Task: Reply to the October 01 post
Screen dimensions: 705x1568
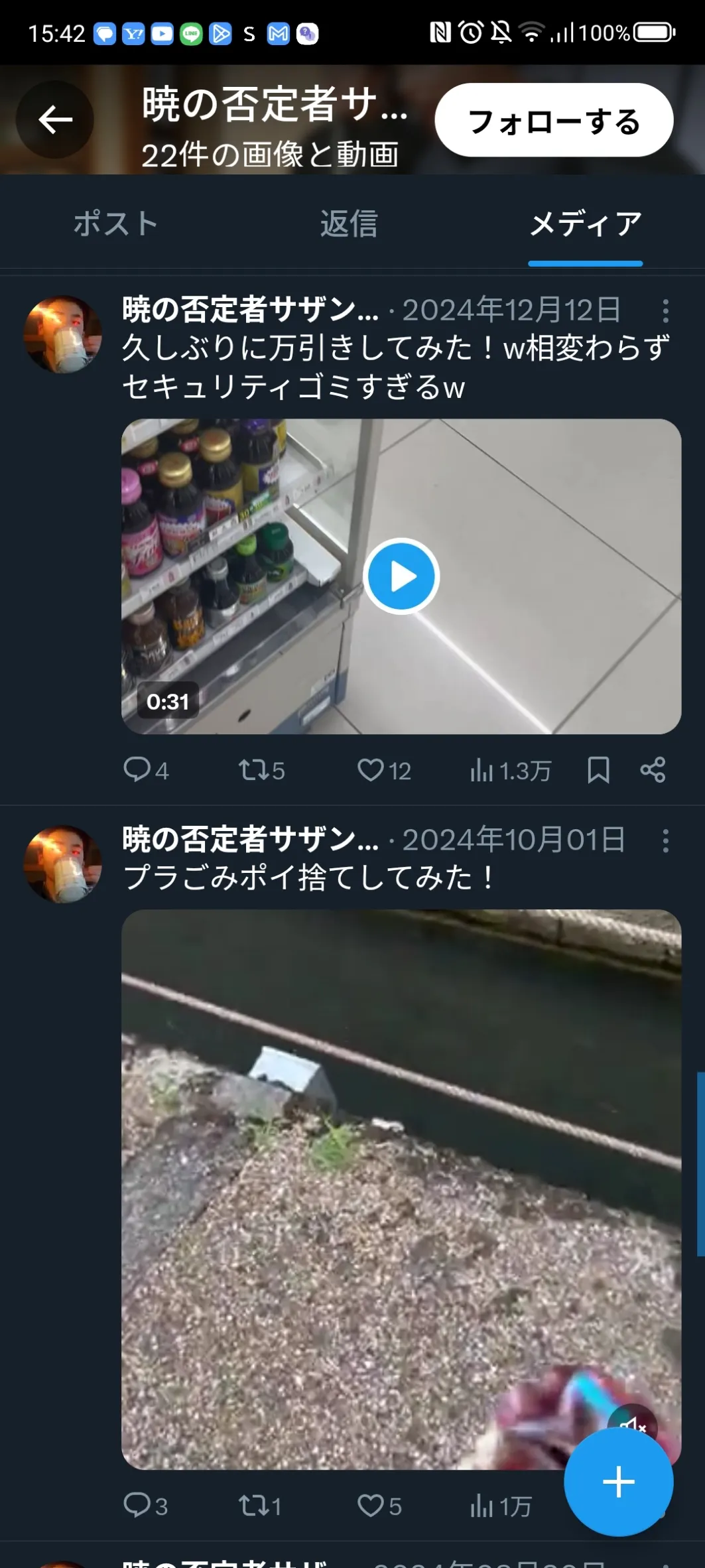Action: click(x=137, y=1505)
